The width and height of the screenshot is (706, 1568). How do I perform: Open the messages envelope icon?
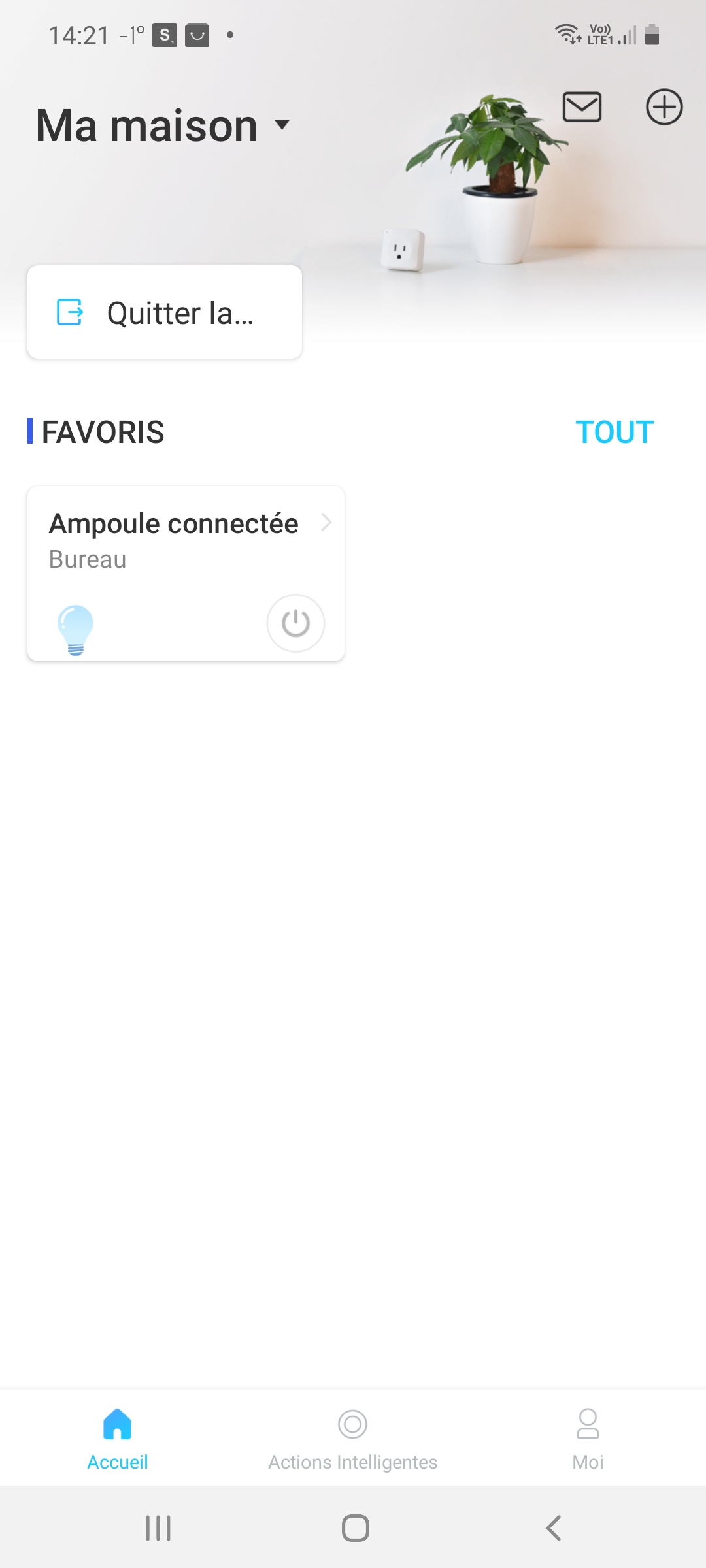point(582,107)
